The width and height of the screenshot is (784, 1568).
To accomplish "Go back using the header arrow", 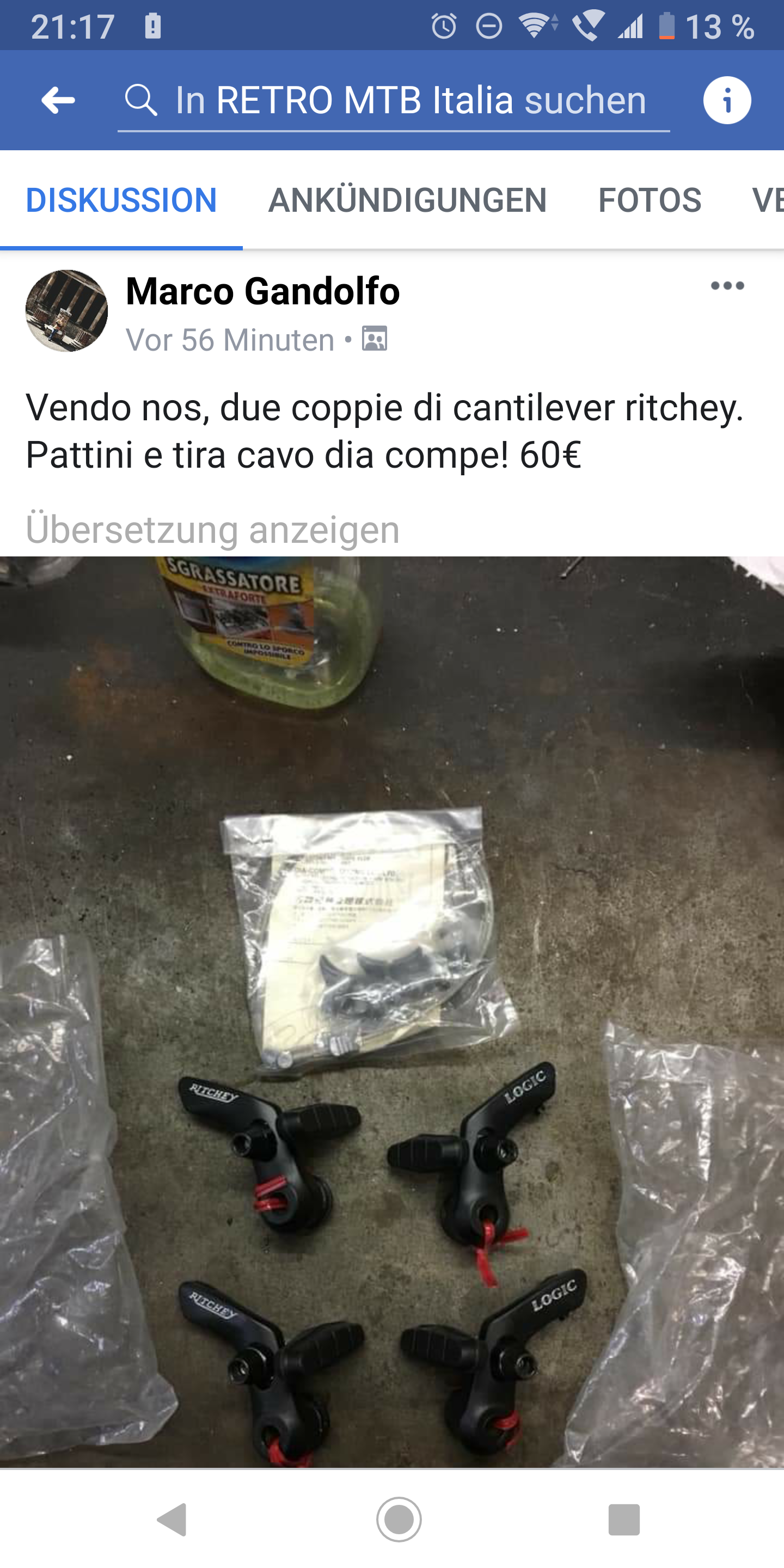I will pos(58,100).
